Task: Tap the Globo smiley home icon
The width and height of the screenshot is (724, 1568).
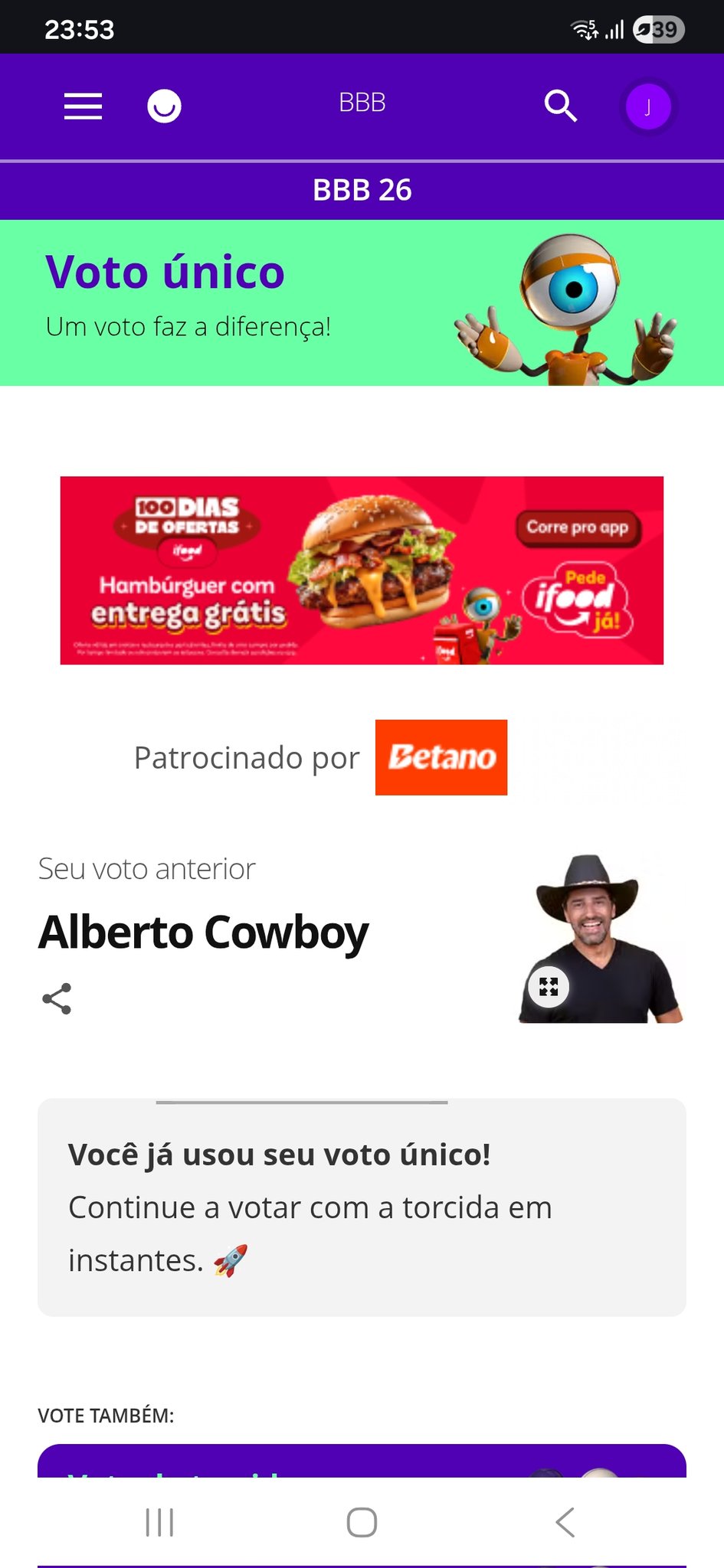Action: pos(164,106)
